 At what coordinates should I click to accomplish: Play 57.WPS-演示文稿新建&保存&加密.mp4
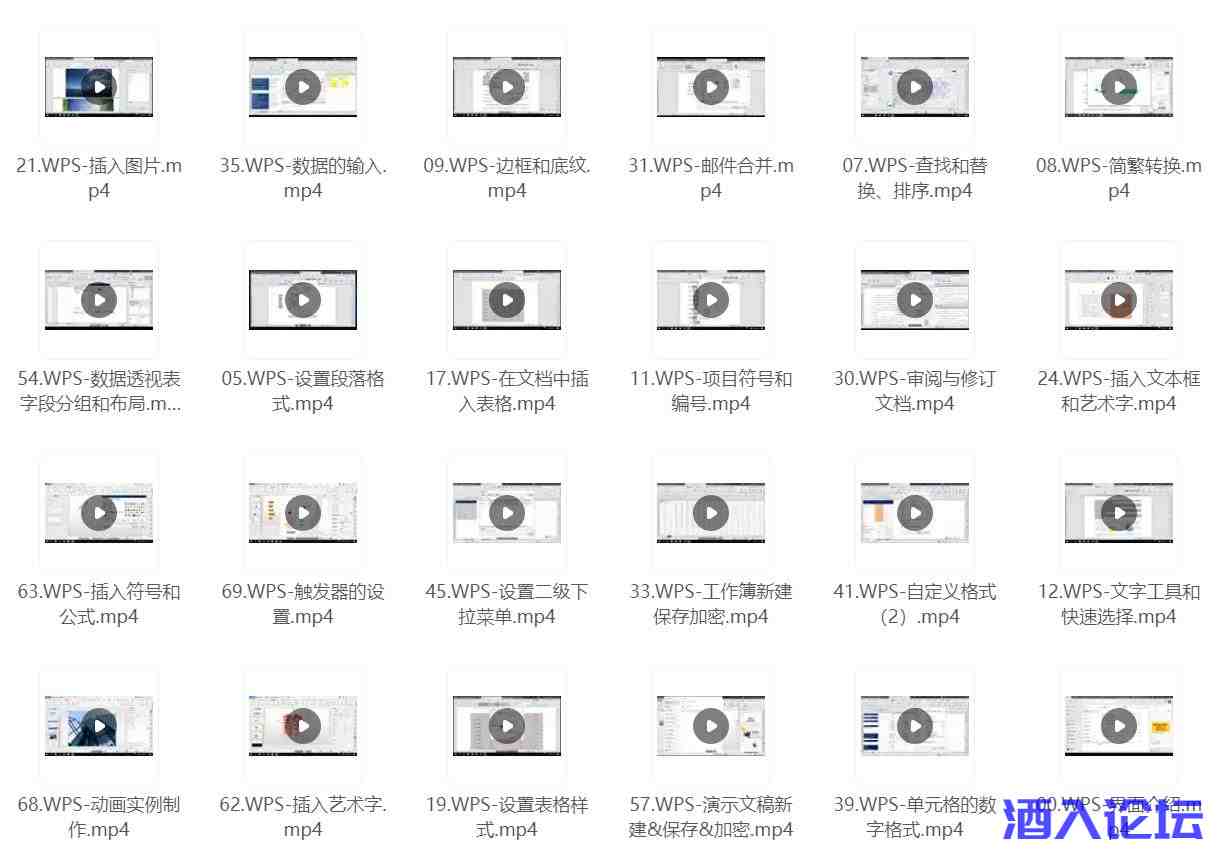pos(711,726)
